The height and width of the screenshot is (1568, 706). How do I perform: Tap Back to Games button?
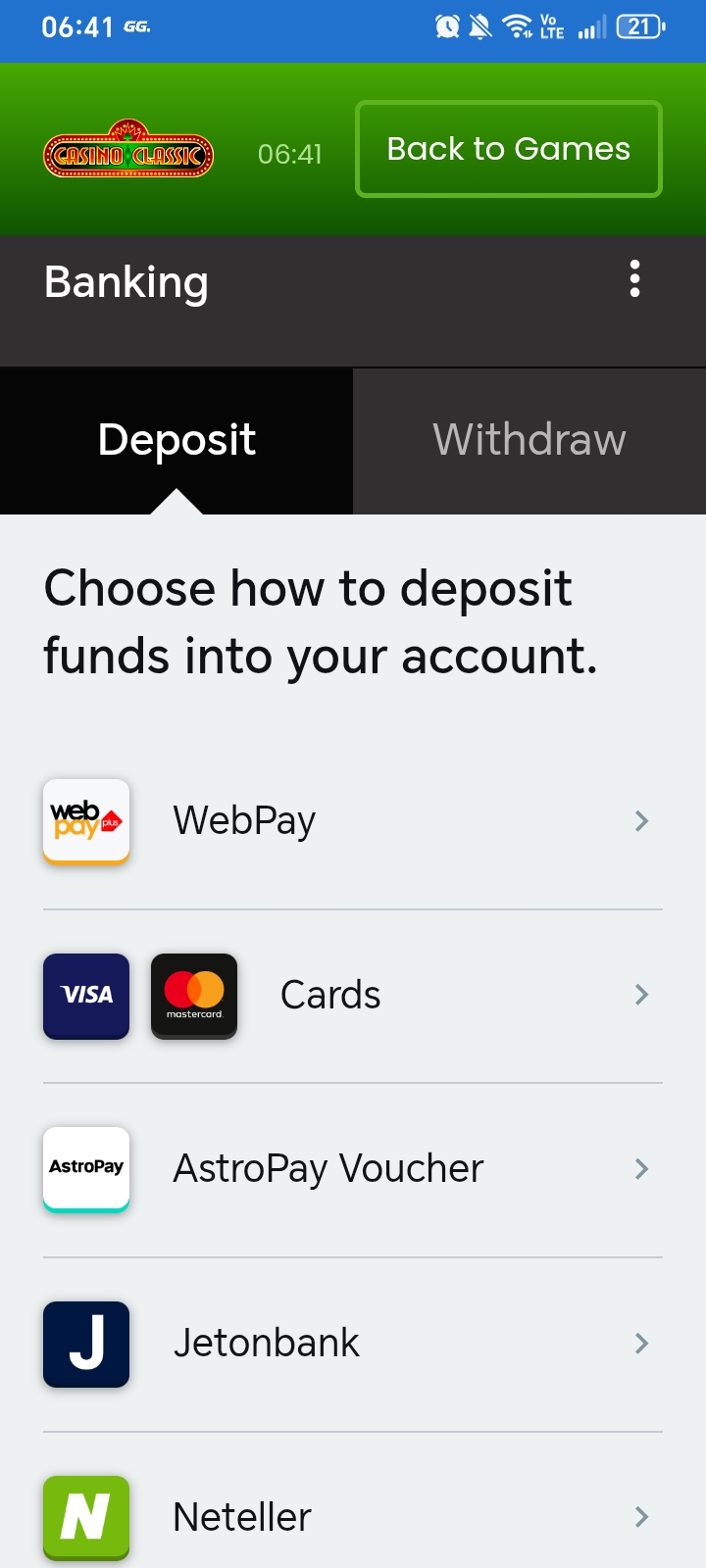(x=508, y=149)
